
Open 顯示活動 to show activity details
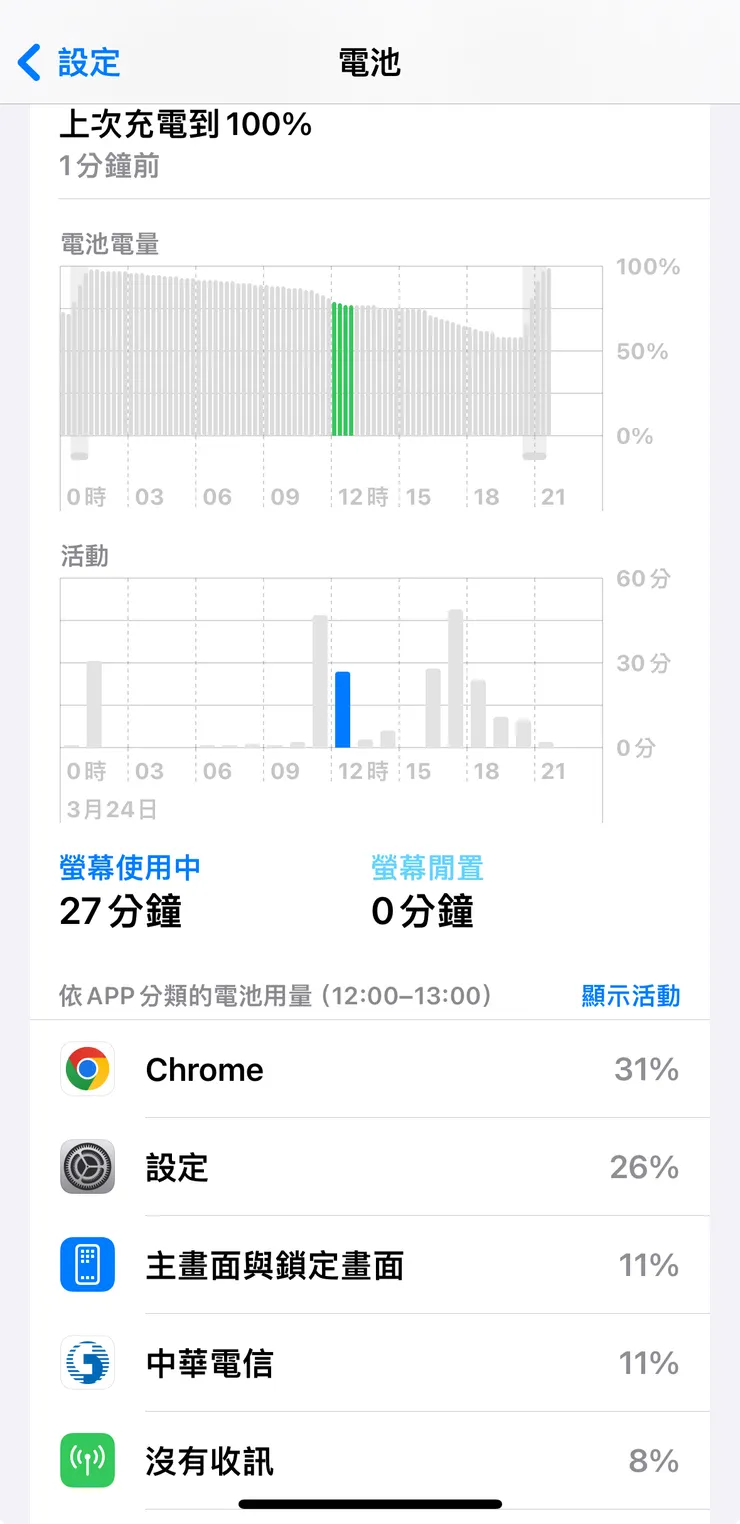pos(630,996)
